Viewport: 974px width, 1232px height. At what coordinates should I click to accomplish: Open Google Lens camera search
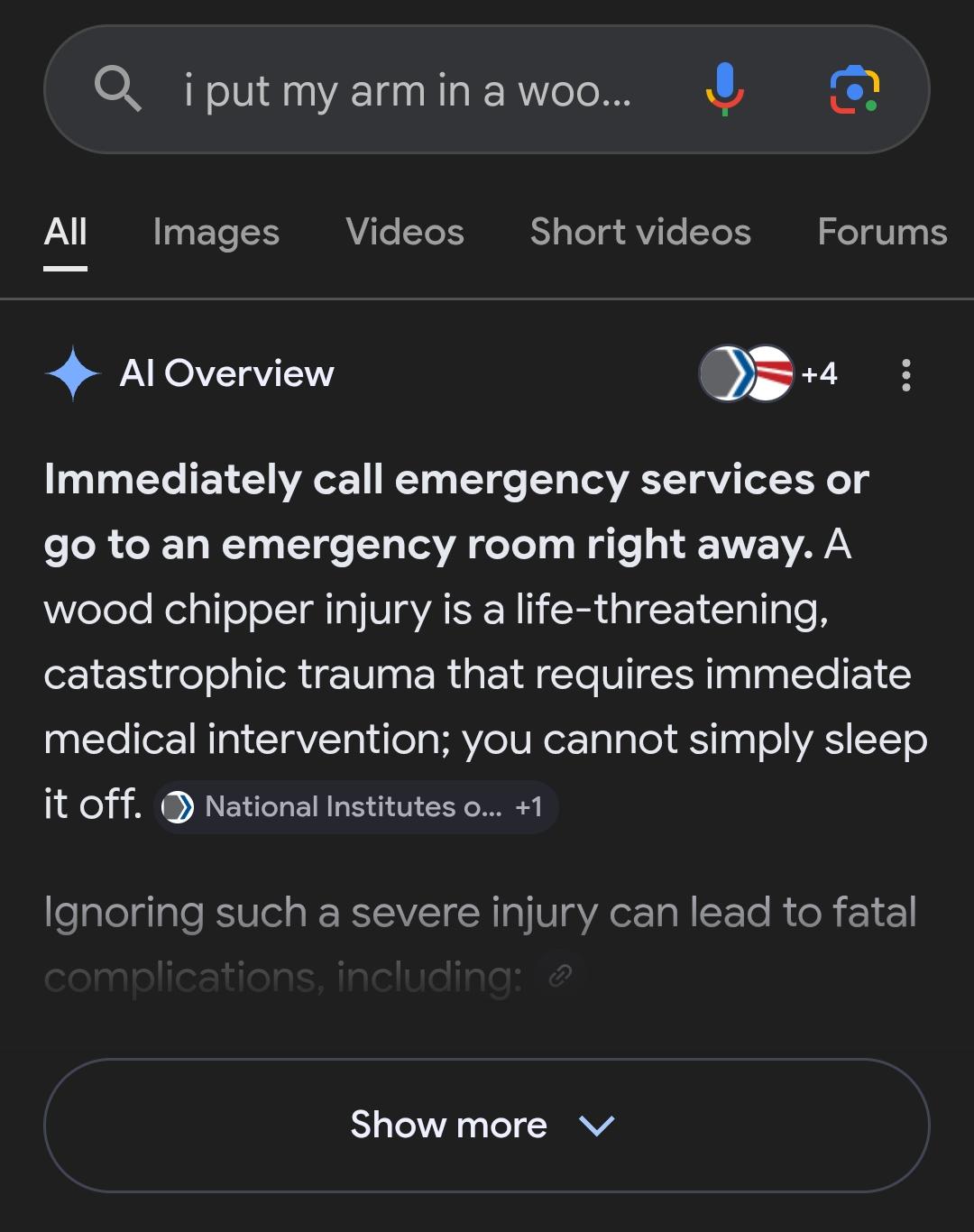click(x=854, y=90)
